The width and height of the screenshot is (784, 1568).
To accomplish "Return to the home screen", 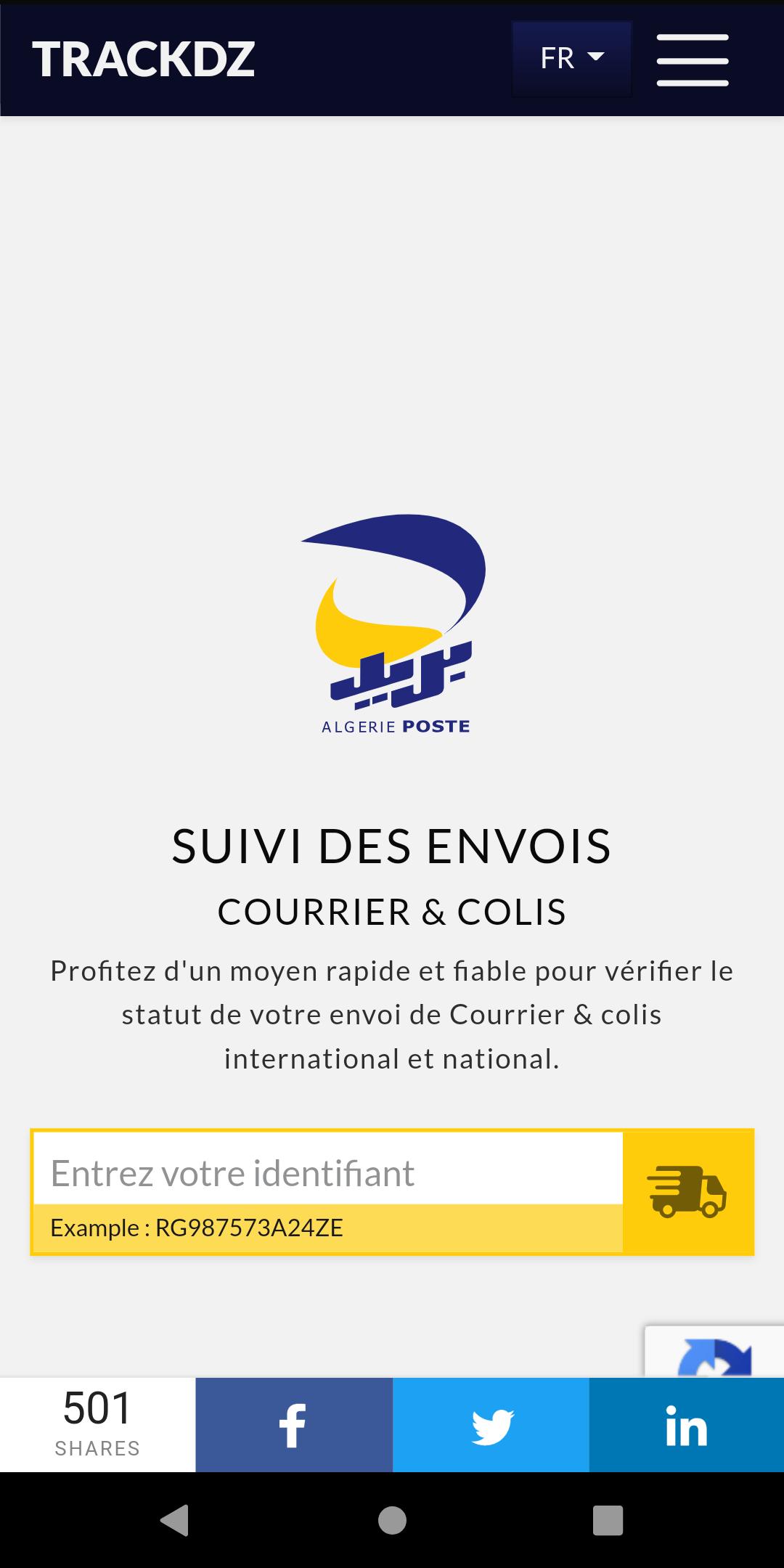I will click(392, 1520).
